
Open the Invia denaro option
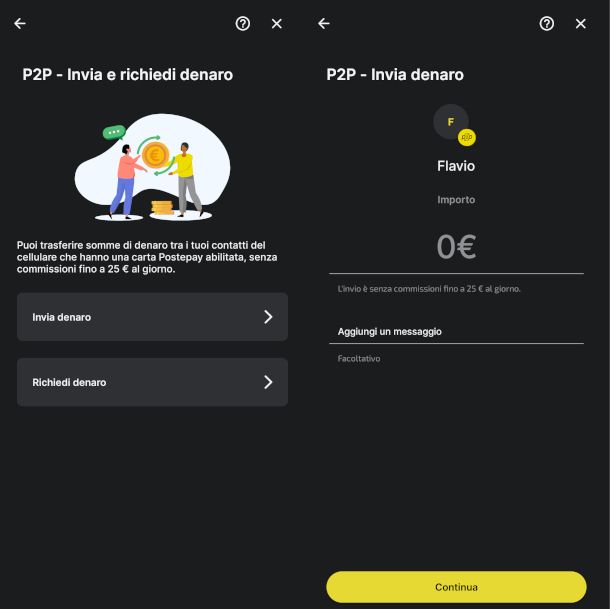152,317
